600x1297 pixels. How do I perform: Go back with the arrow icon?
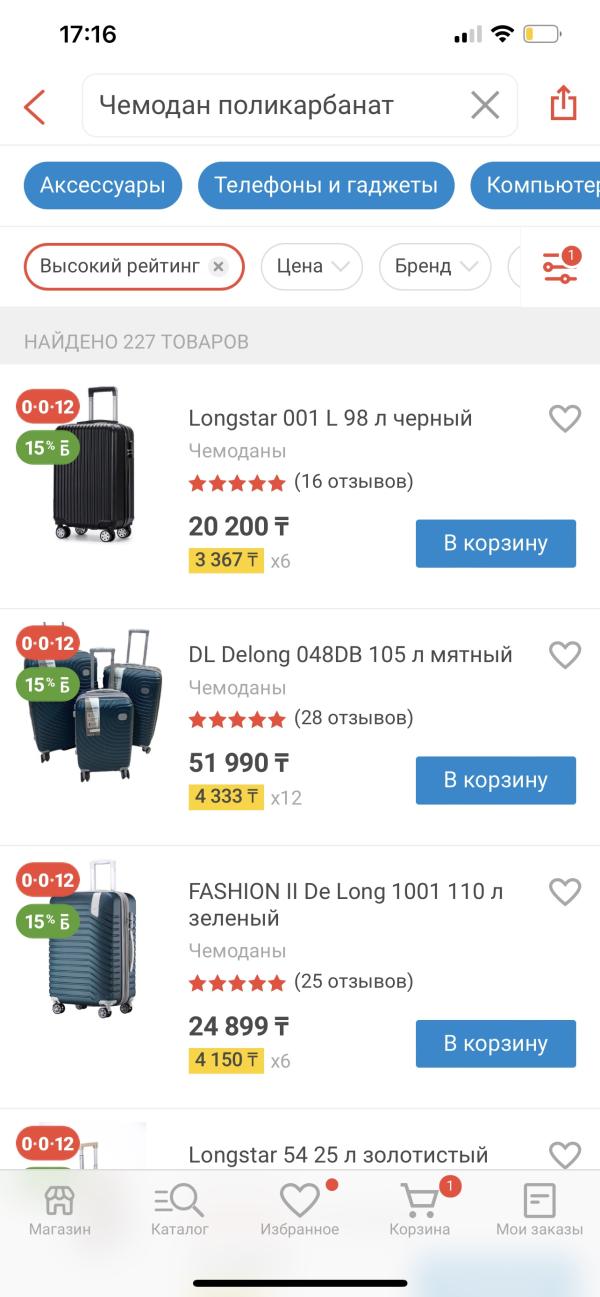pyautogui.click(x=35, y=106)
